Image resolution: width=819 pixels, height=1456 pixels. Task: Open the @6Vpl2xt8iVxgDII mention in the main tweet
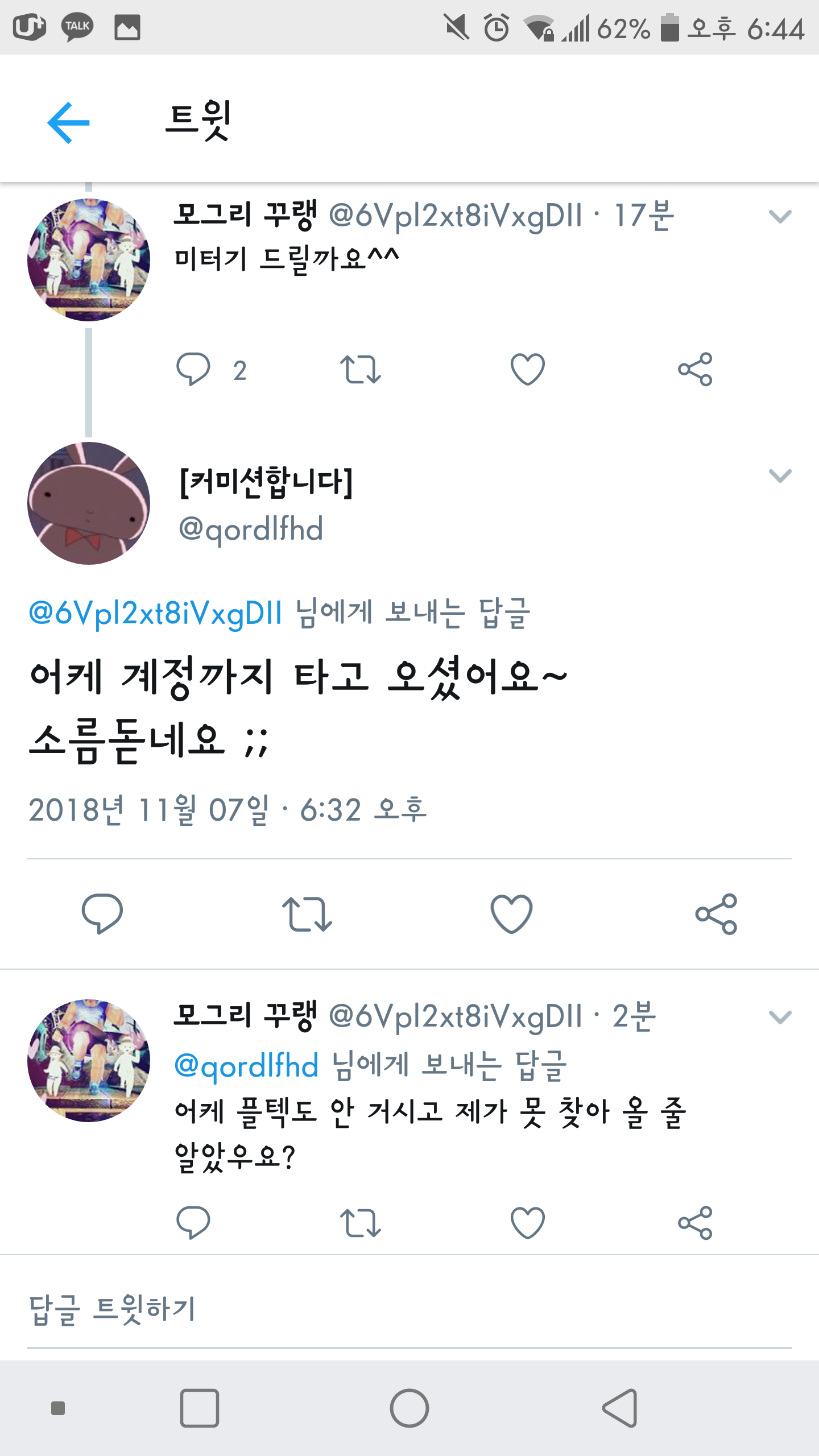pos(155,613)
